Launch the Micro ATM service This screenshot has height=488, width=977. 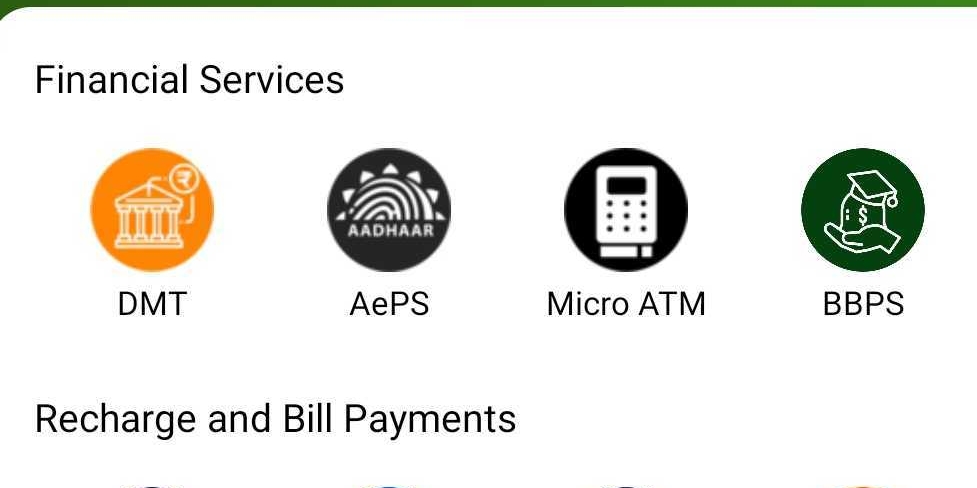coord(626,210)
